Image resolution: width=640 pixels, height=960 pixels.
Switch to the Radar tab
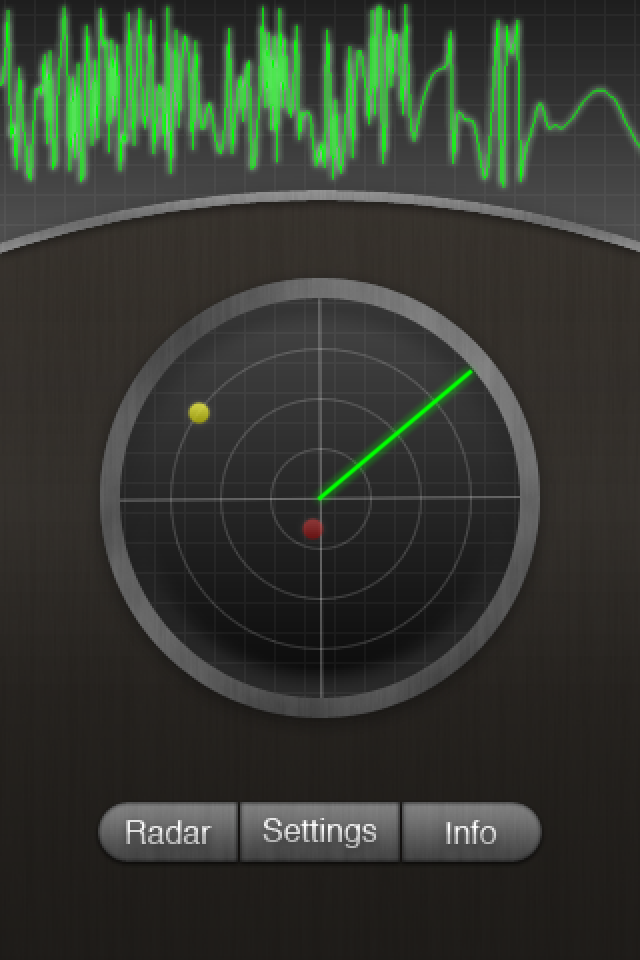click(168, 832)
